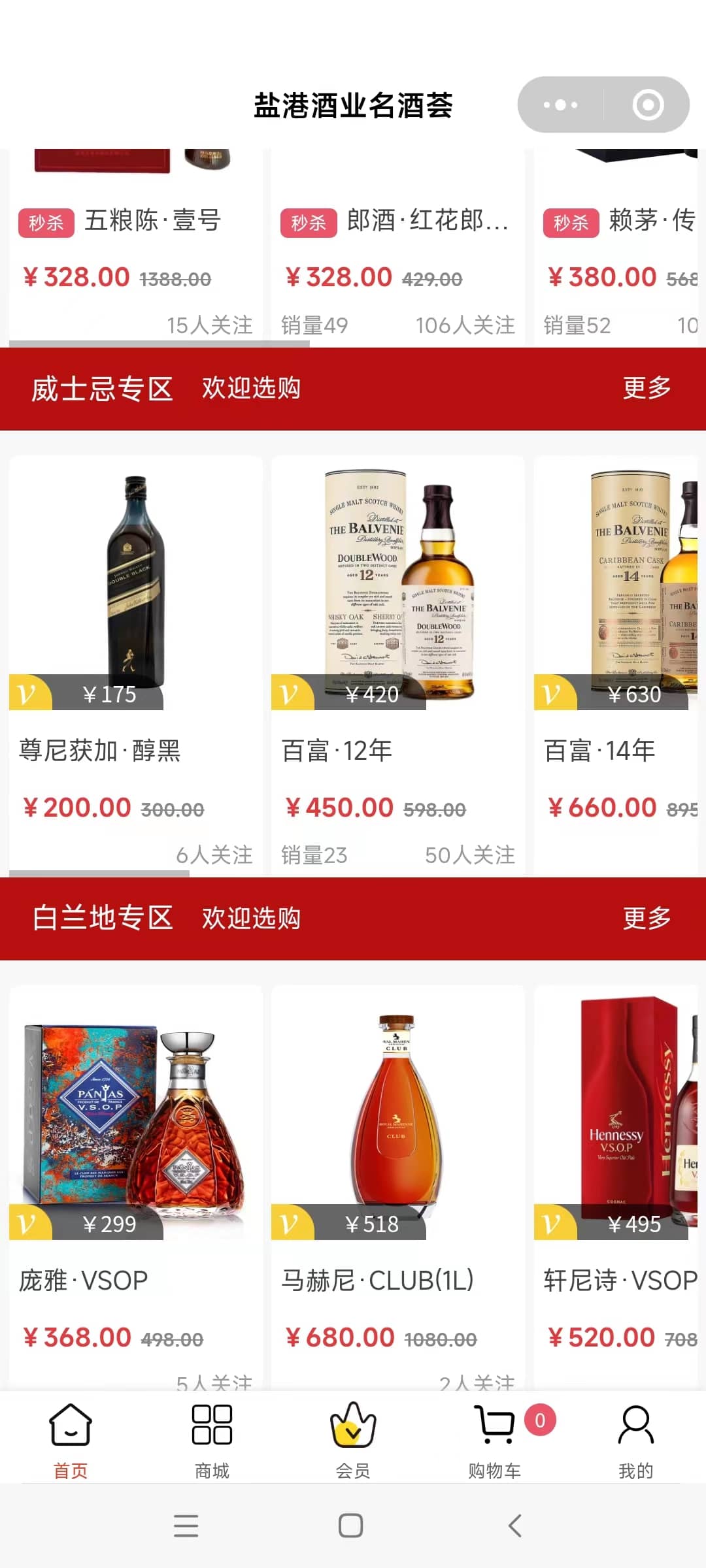Open 五粮陈·壹号 flash sale product

pyautogui.click(x=136, y=248)
